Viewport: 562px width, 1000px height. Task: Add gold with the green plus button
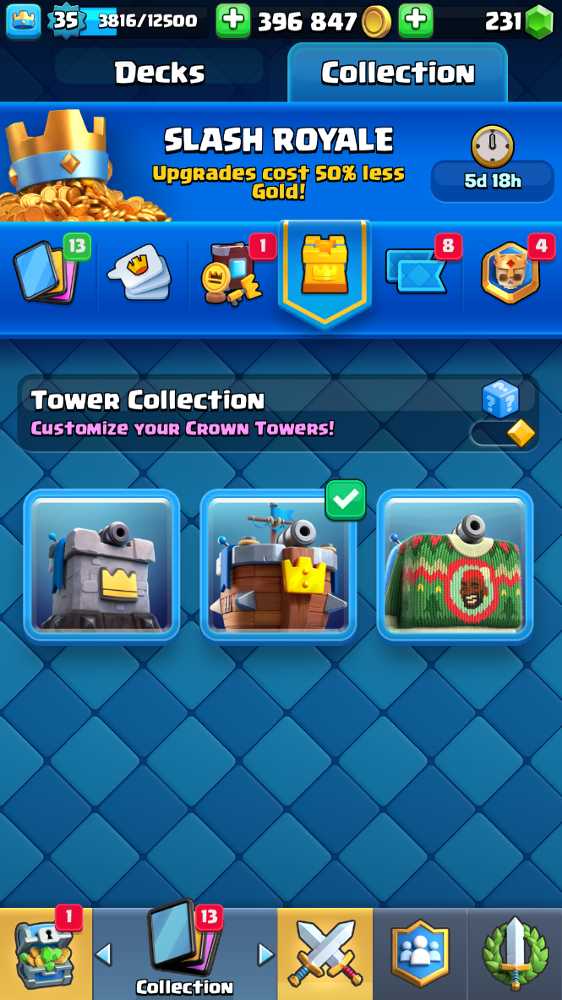coord(233,21)
